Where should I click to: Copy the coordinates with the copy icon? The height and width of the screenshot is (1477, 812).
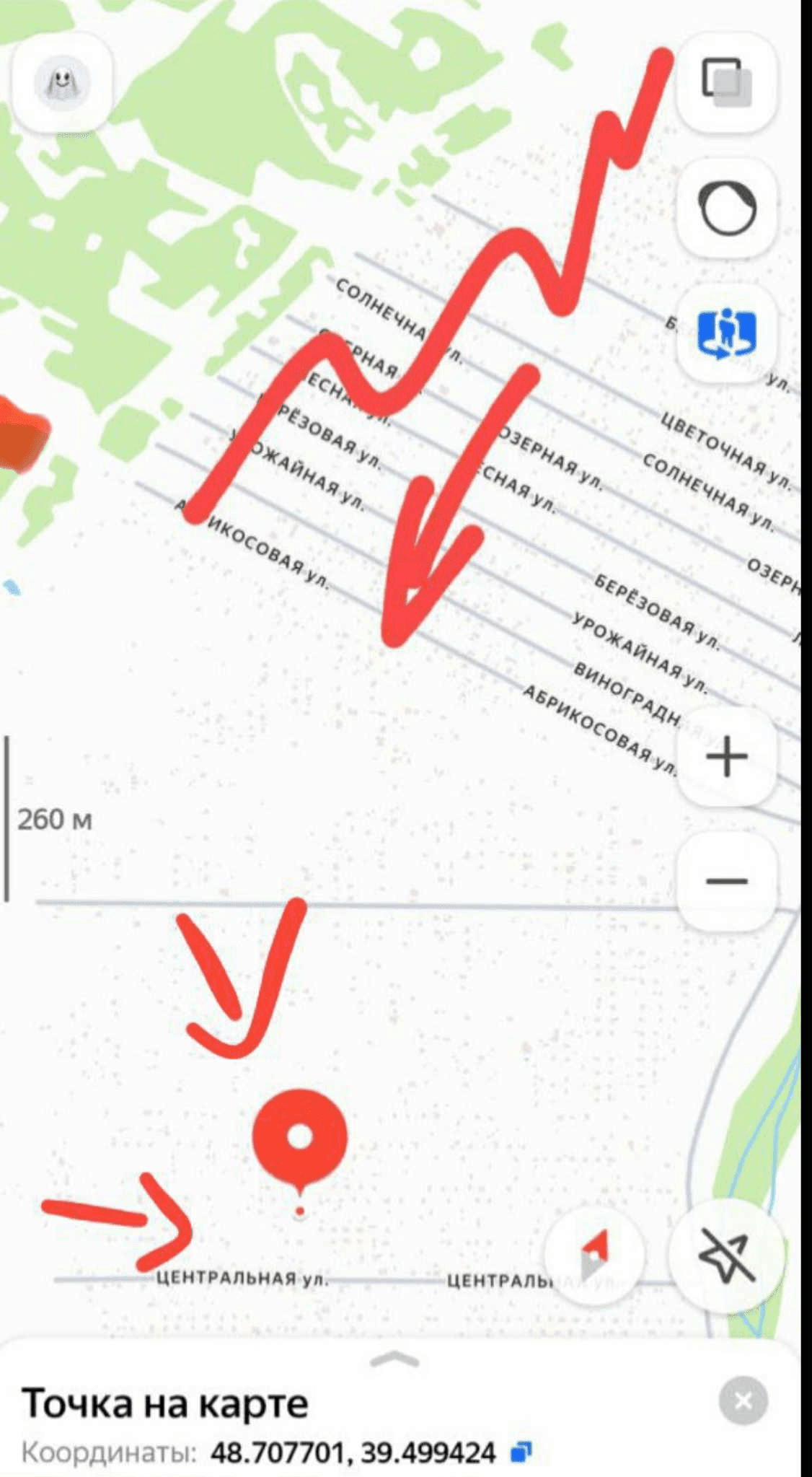(x=521, y=1452)
